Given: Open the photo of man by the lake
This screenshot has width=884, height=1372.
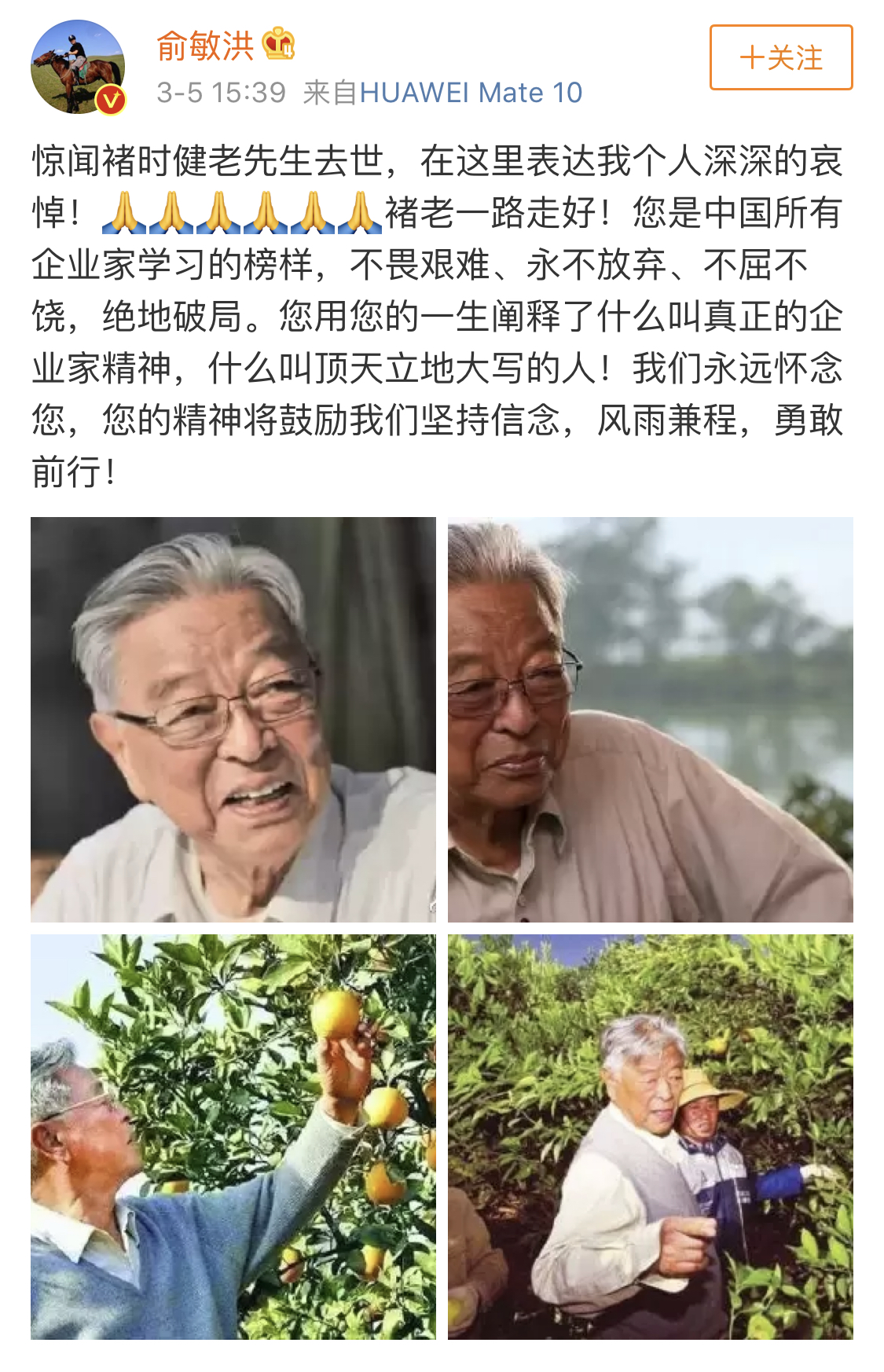Looking at the screenshot, I should click(650, 719).
